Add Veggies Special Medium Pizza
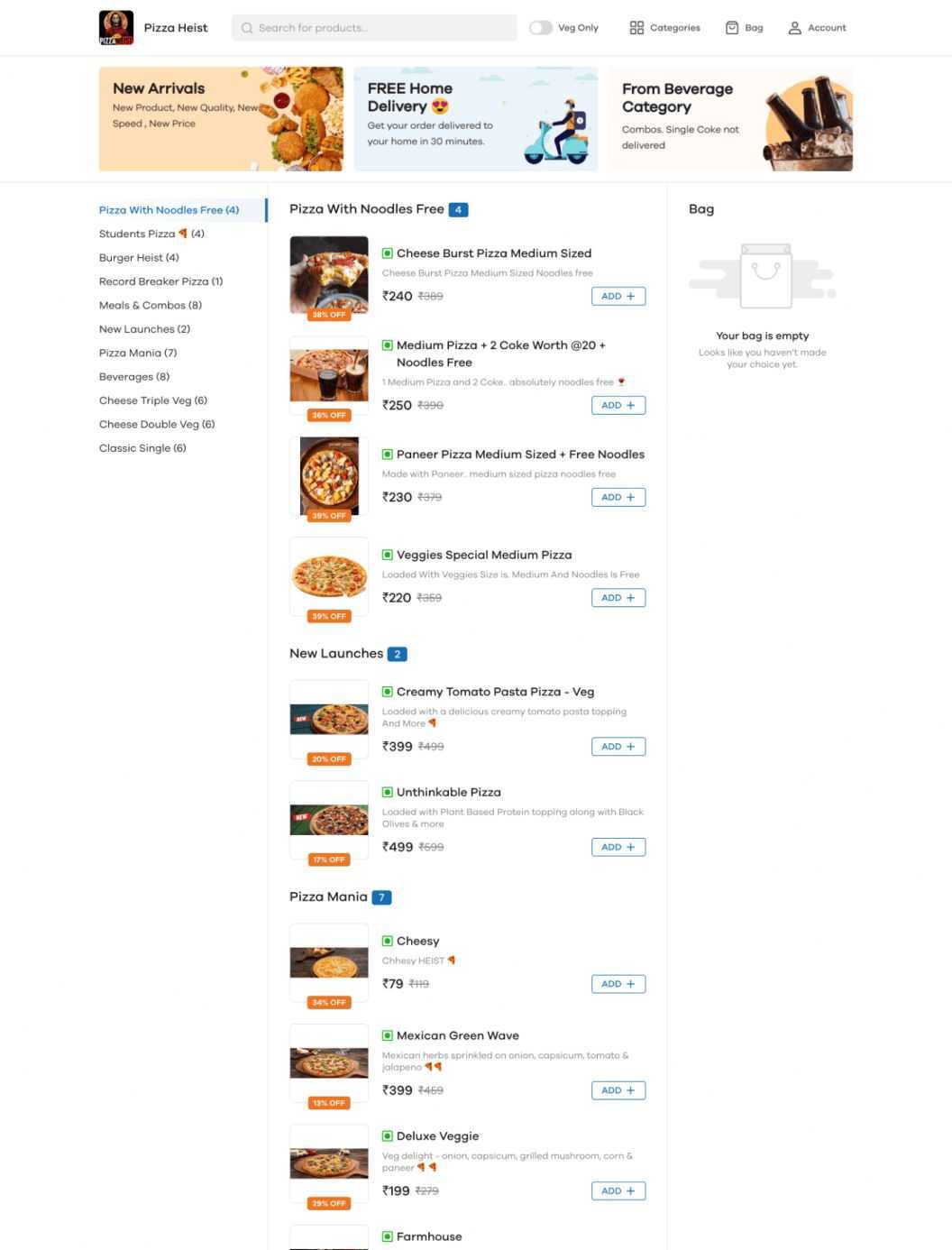The image size is (952, 1250). click(x=618, y=598)
